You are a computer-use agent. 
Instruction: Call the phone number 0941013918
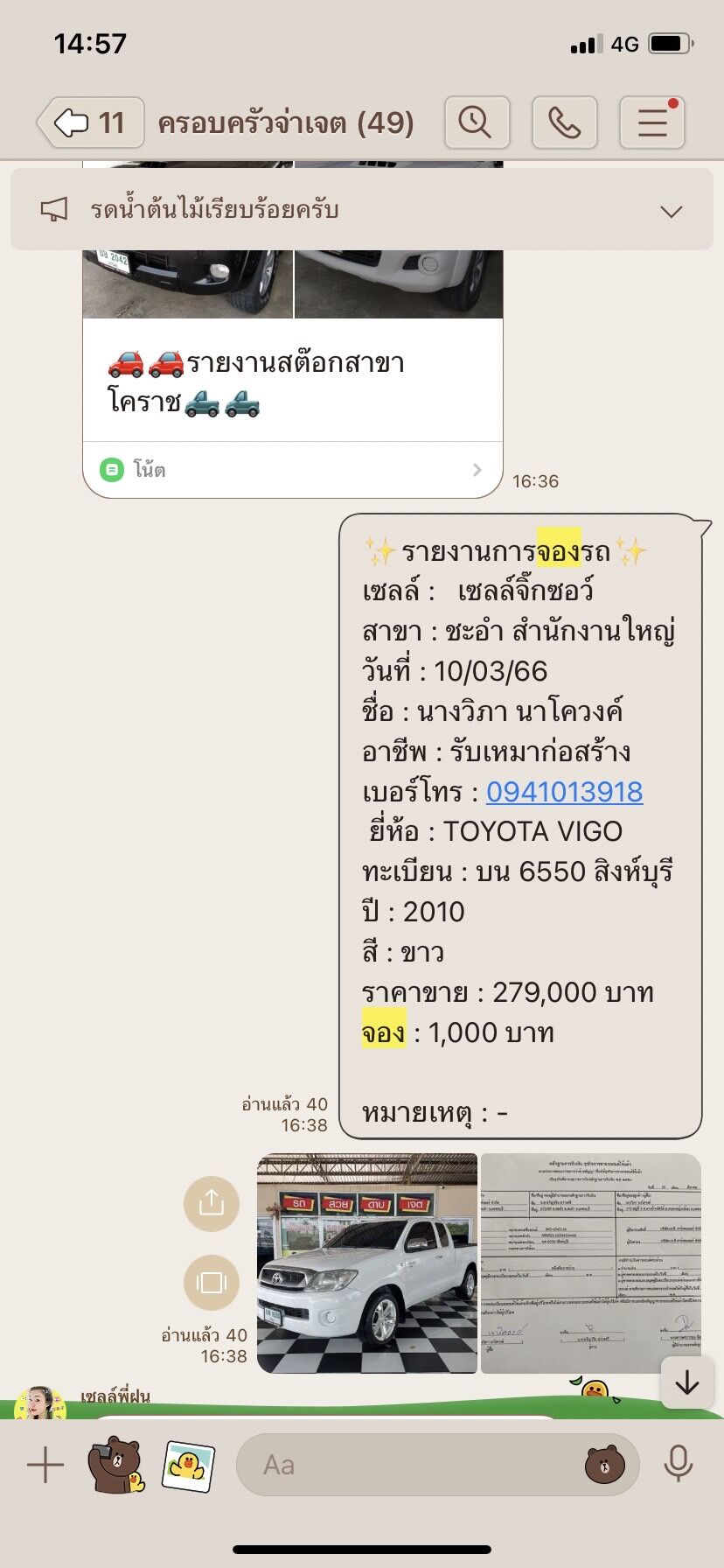coord(564,792)
